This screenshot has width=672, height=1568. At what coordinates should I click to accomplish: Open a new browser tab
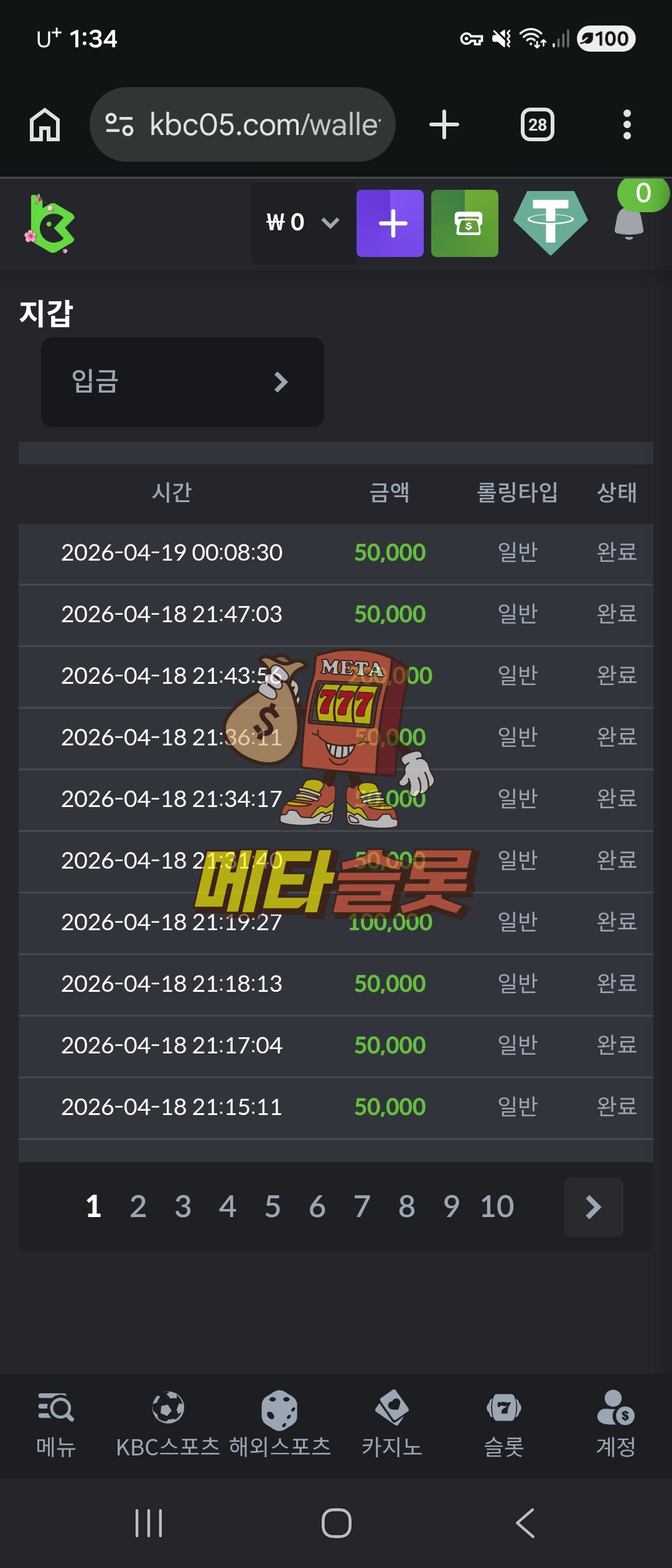pyautogui.click(x=444, y=124)
